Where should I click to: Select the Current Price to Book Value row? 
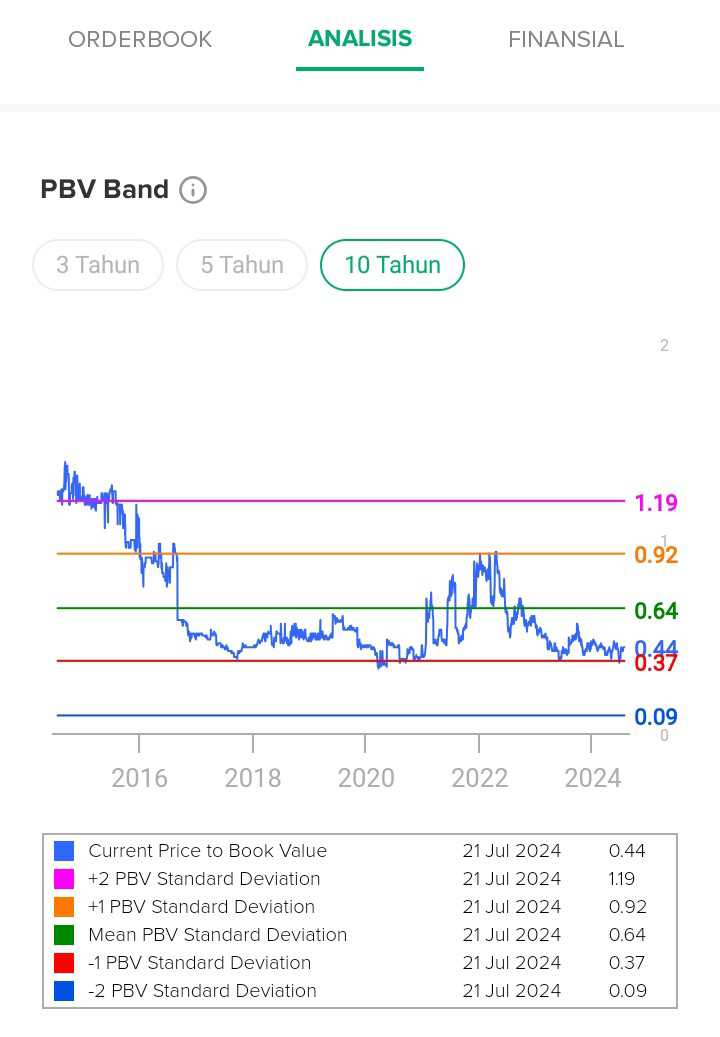pyautogui.click(x=207, y=851)
